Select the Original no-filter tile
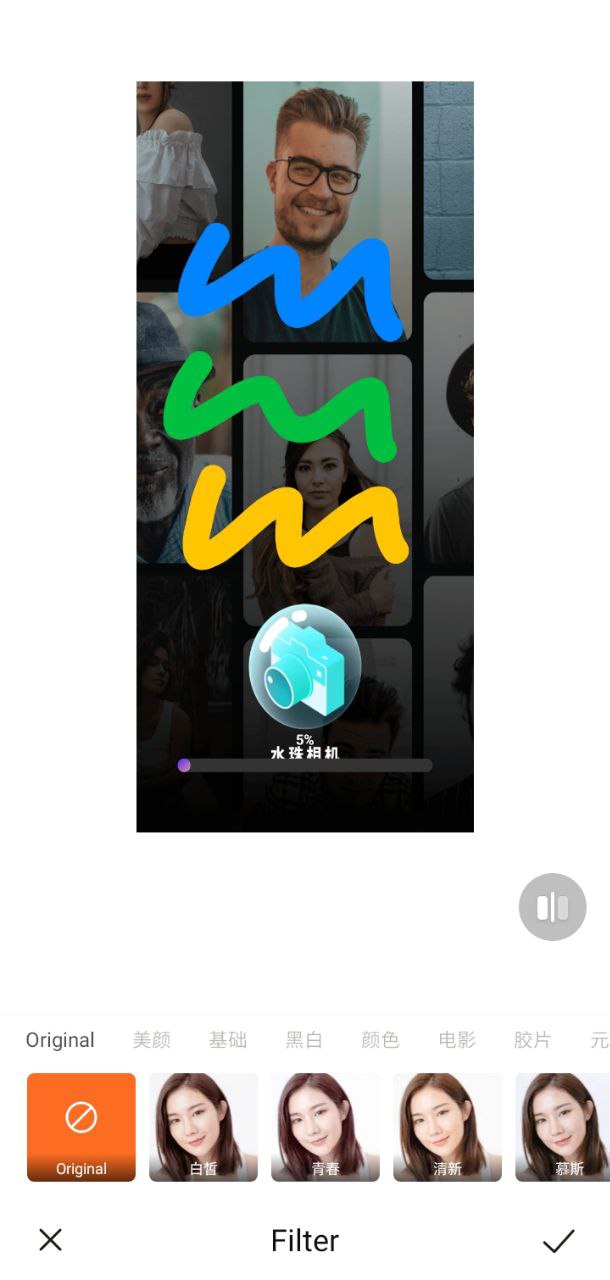 pos(81,1127)
